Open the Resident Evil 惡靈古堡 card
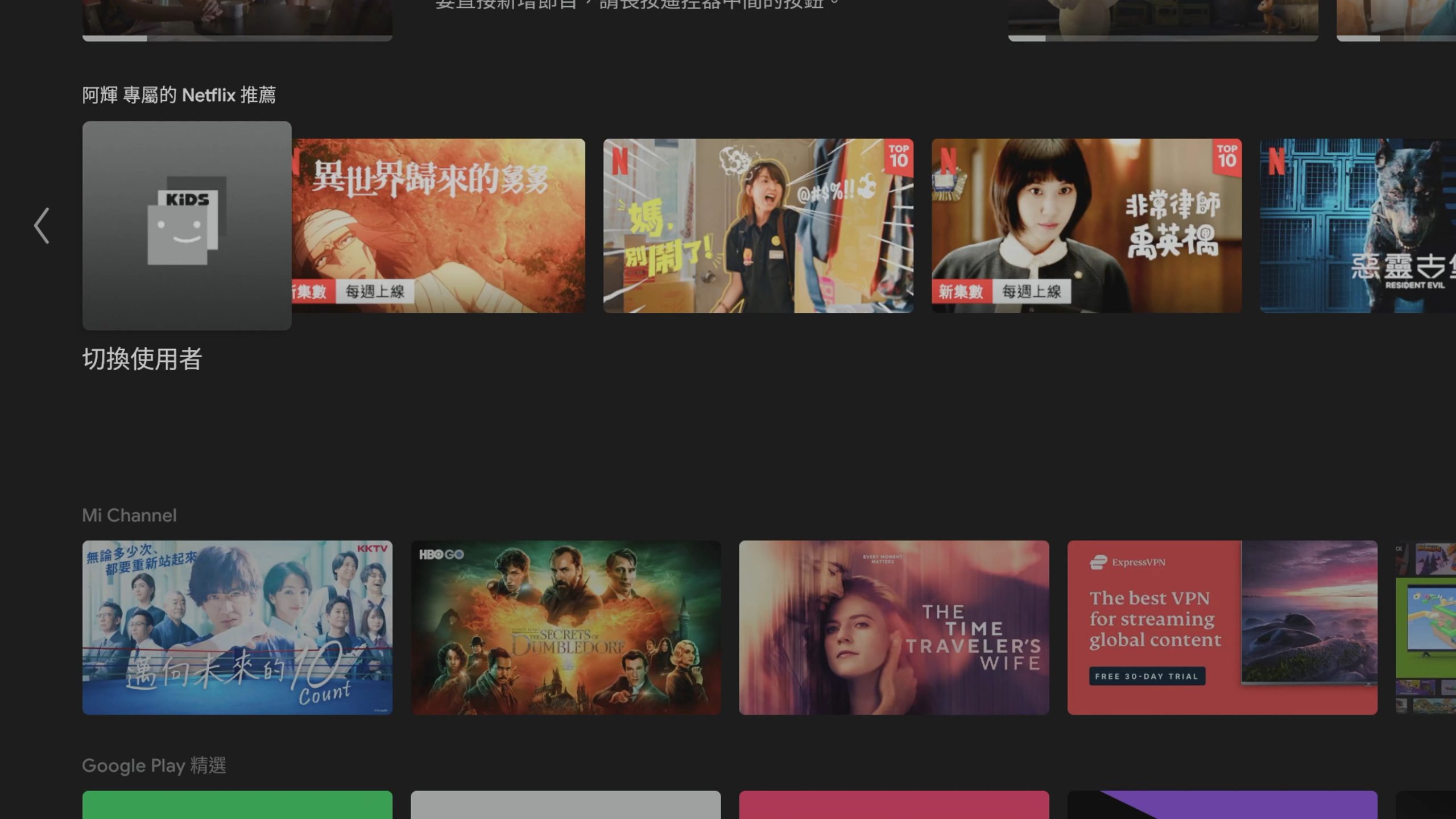 (1358, 226)
